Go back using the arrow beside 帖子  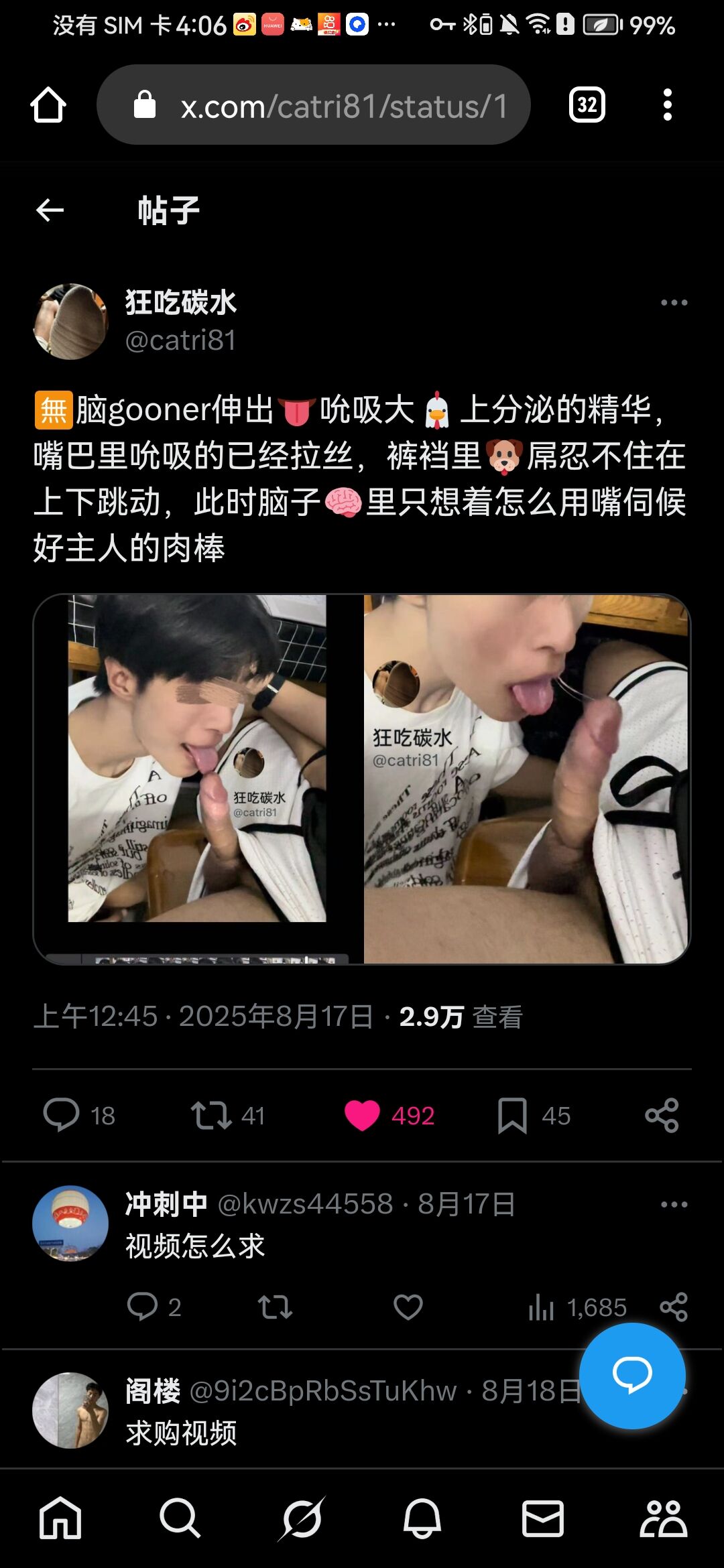pos(50,210)
